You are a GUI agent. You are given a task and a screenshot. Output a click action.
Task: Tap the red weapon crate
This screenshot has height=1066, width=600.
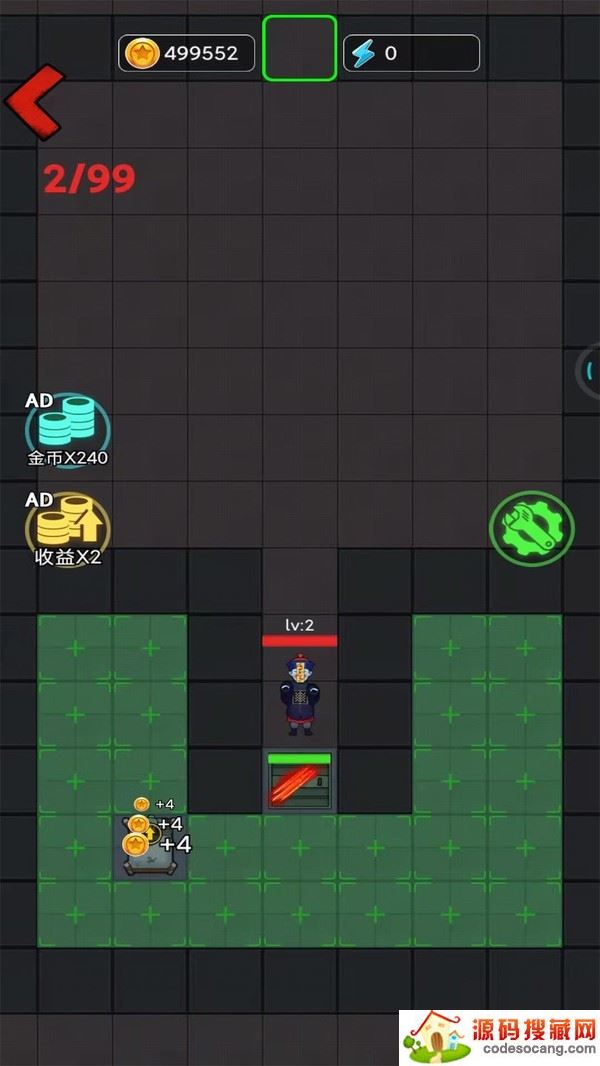point(299,782)
